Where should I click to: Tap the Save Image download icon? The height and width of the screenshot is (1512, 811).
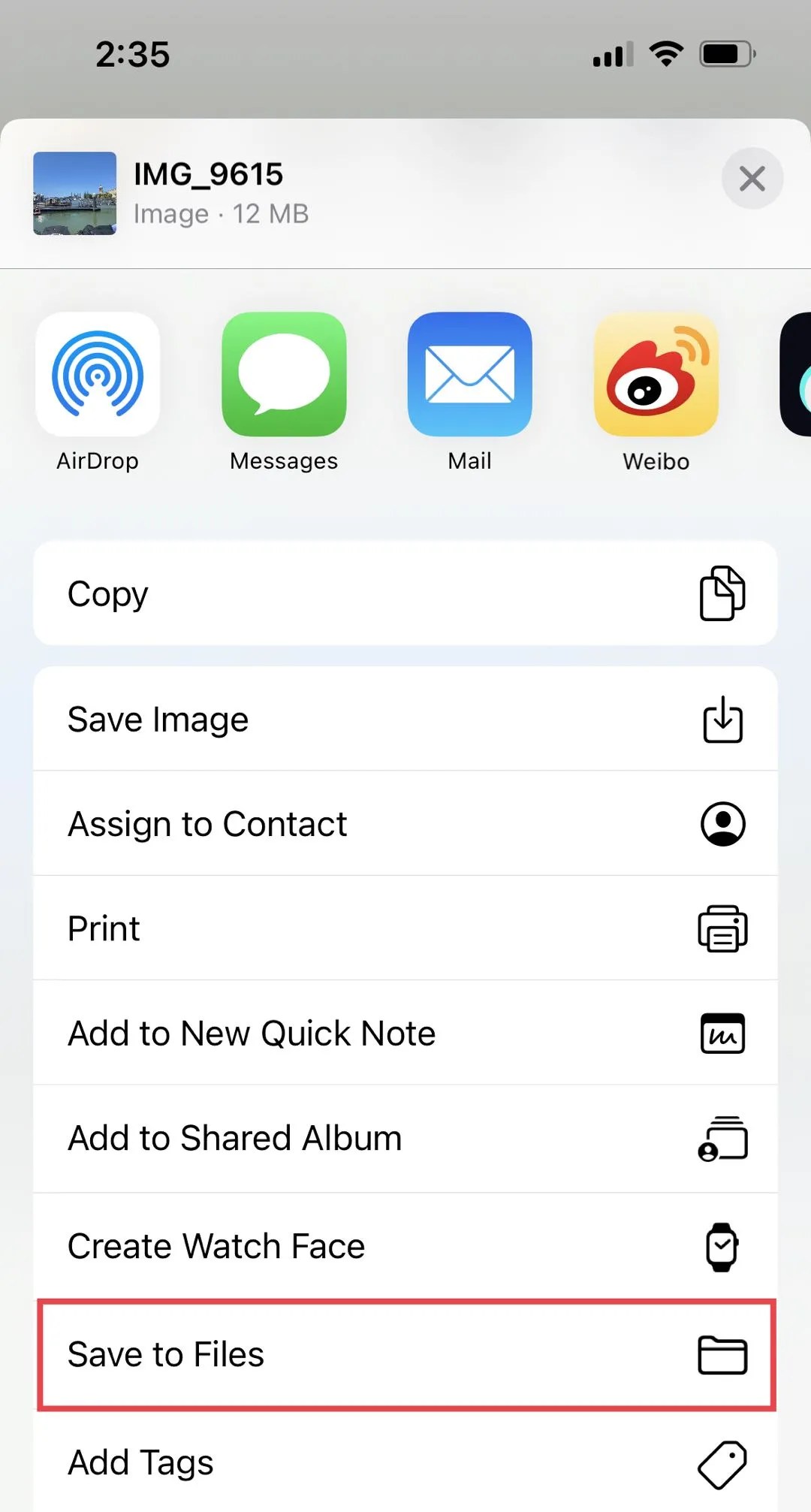(x=722, y=719)
